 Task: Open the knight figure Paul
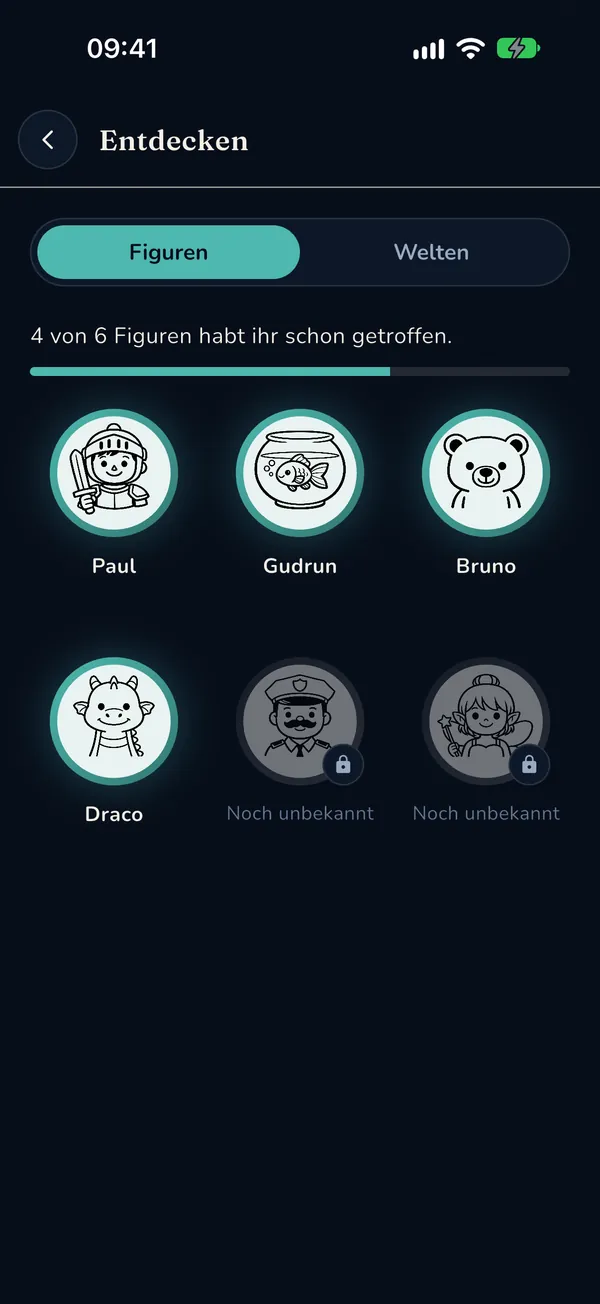tap(114, 473)
